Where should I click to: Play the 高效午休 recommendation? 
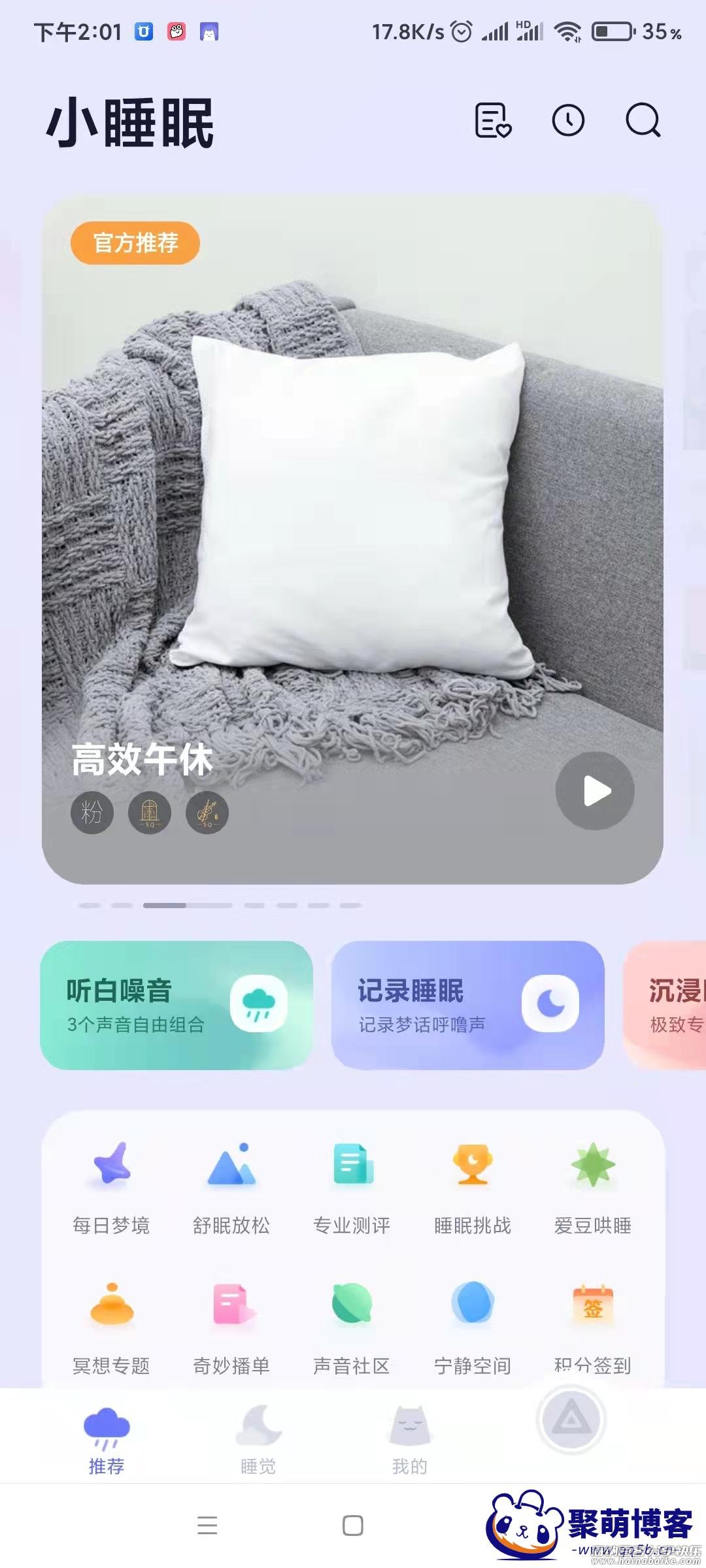[x=595, y=791]
